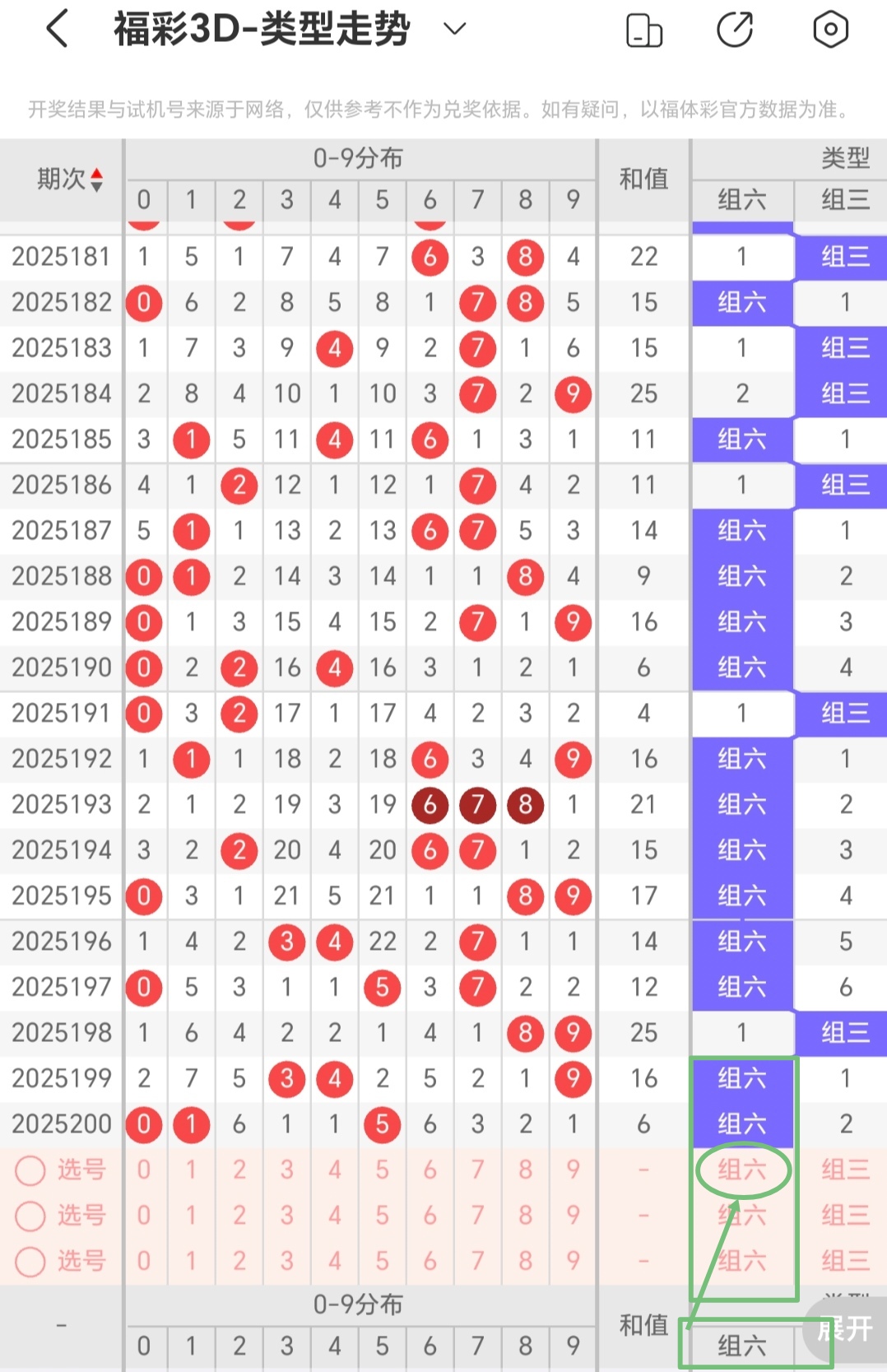Screen dimensions: 887x1372
Task: Tap the 展开 button
Action: tap(845, 1328)
